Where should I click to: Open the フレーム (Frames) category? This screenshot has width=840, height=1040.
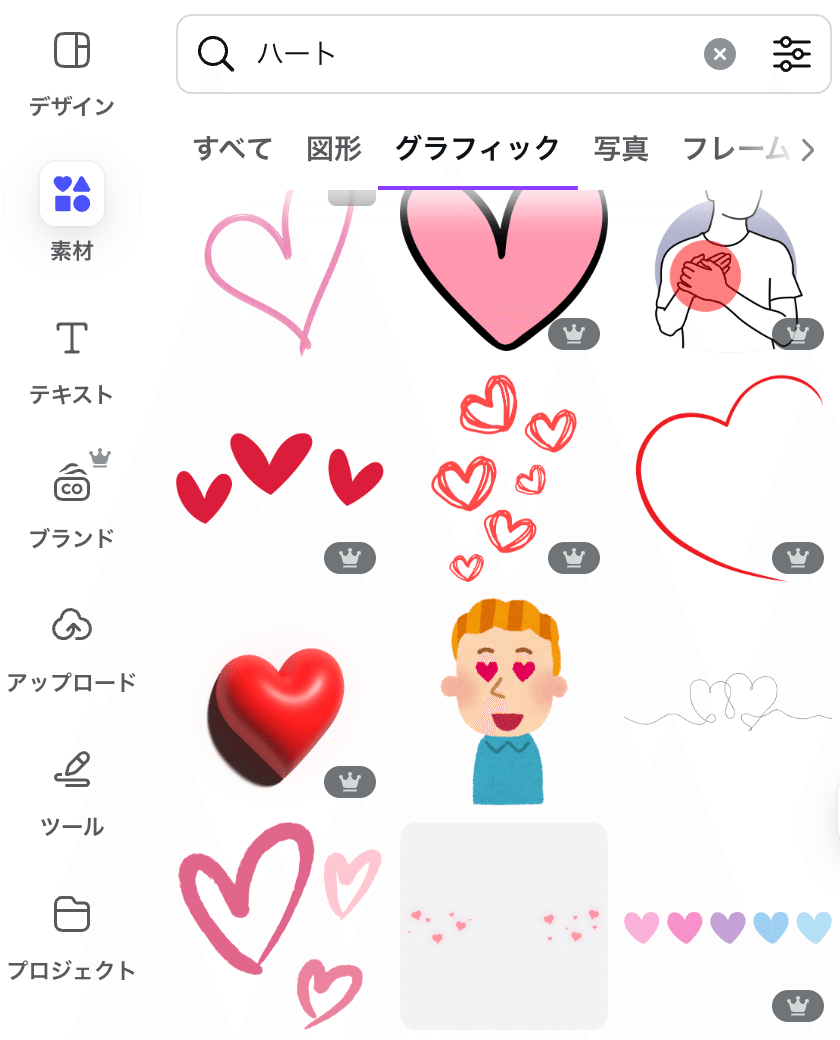(x=738, y=148)
